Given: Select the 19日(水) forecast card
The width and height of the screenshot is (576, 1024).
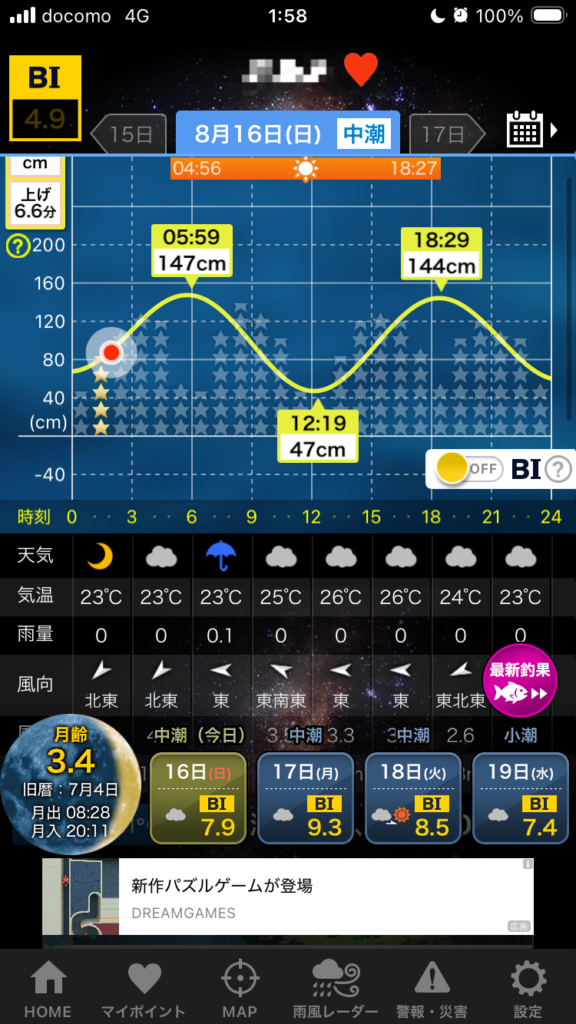Looking at the screenshot, I should point(520,798).
